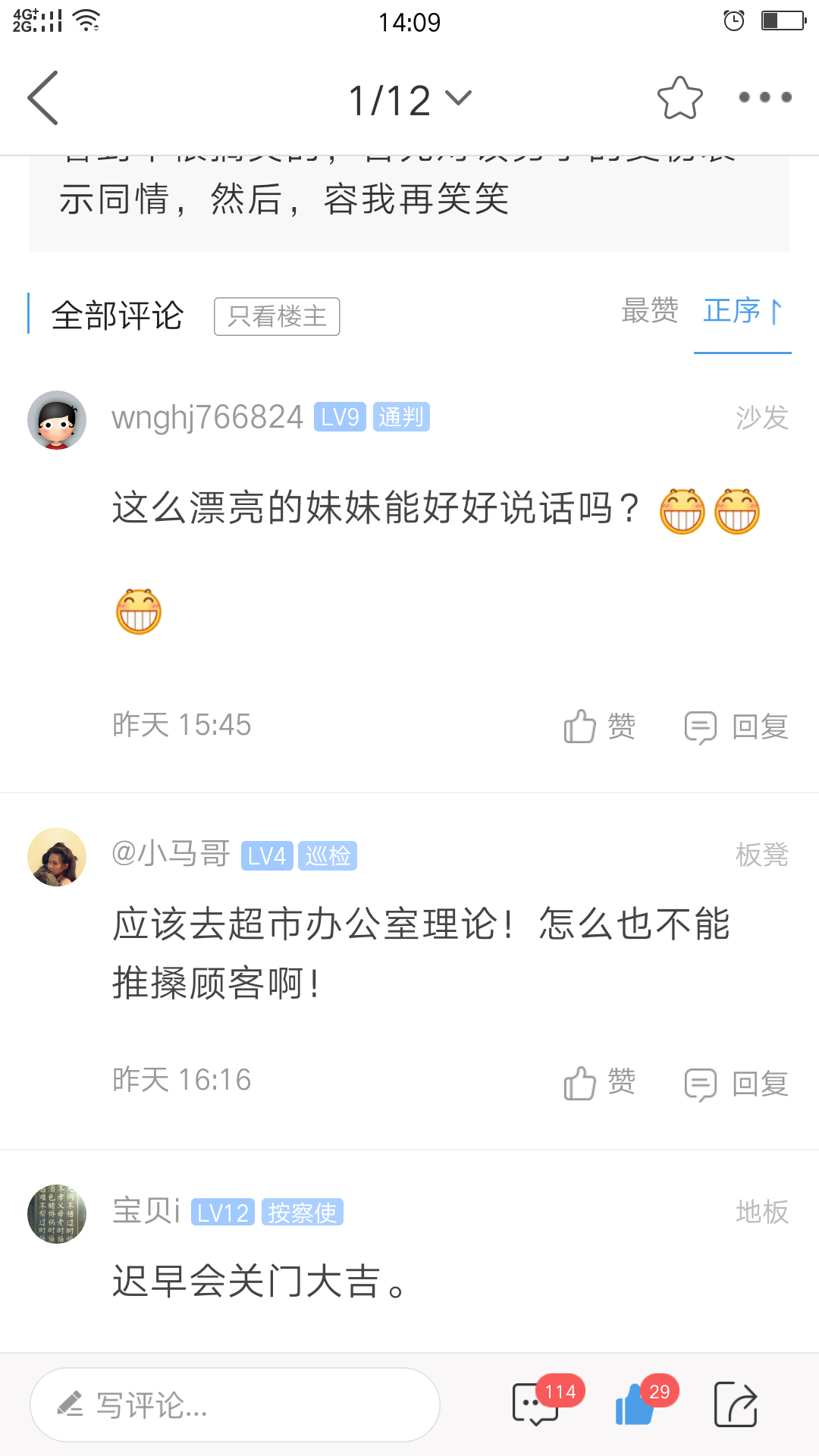
Task: Open the three-dot overflow menu
Action: (x=764, y=98)
